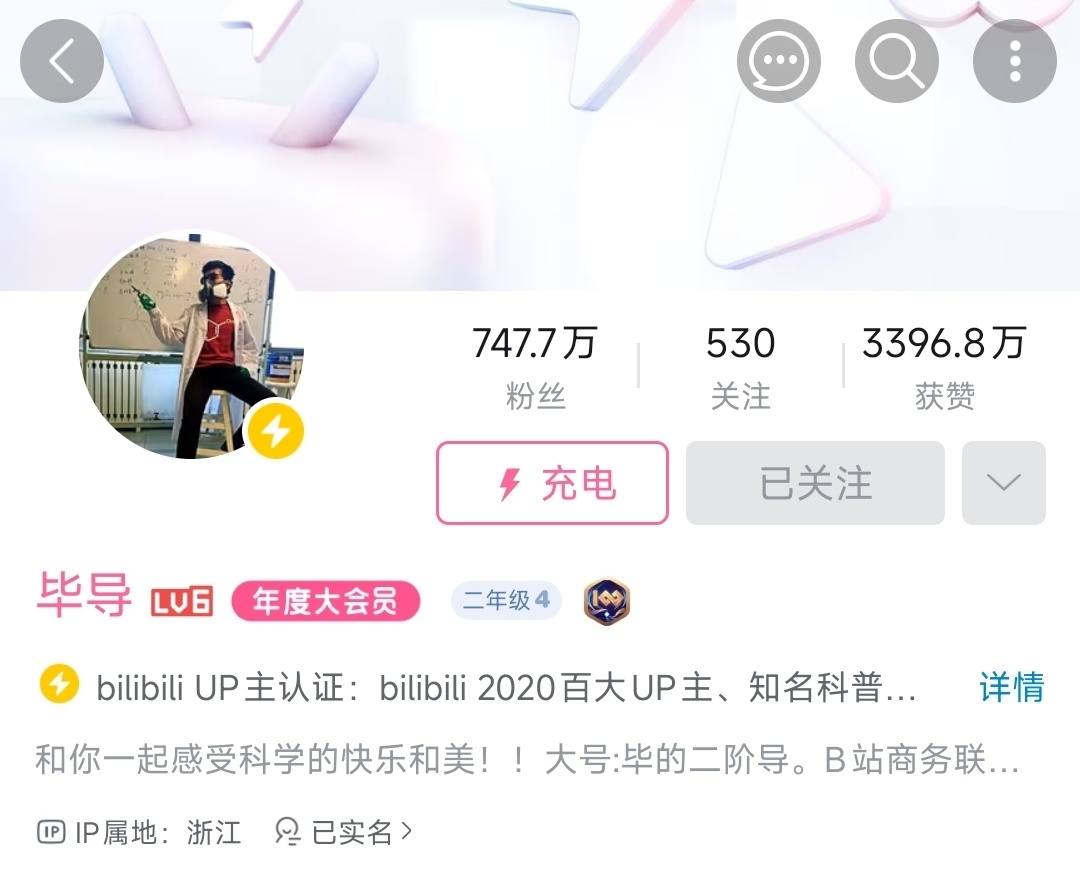The image size is (1080, 871).
Task: Open the message chat bubble icon
Action: (778, 61)
